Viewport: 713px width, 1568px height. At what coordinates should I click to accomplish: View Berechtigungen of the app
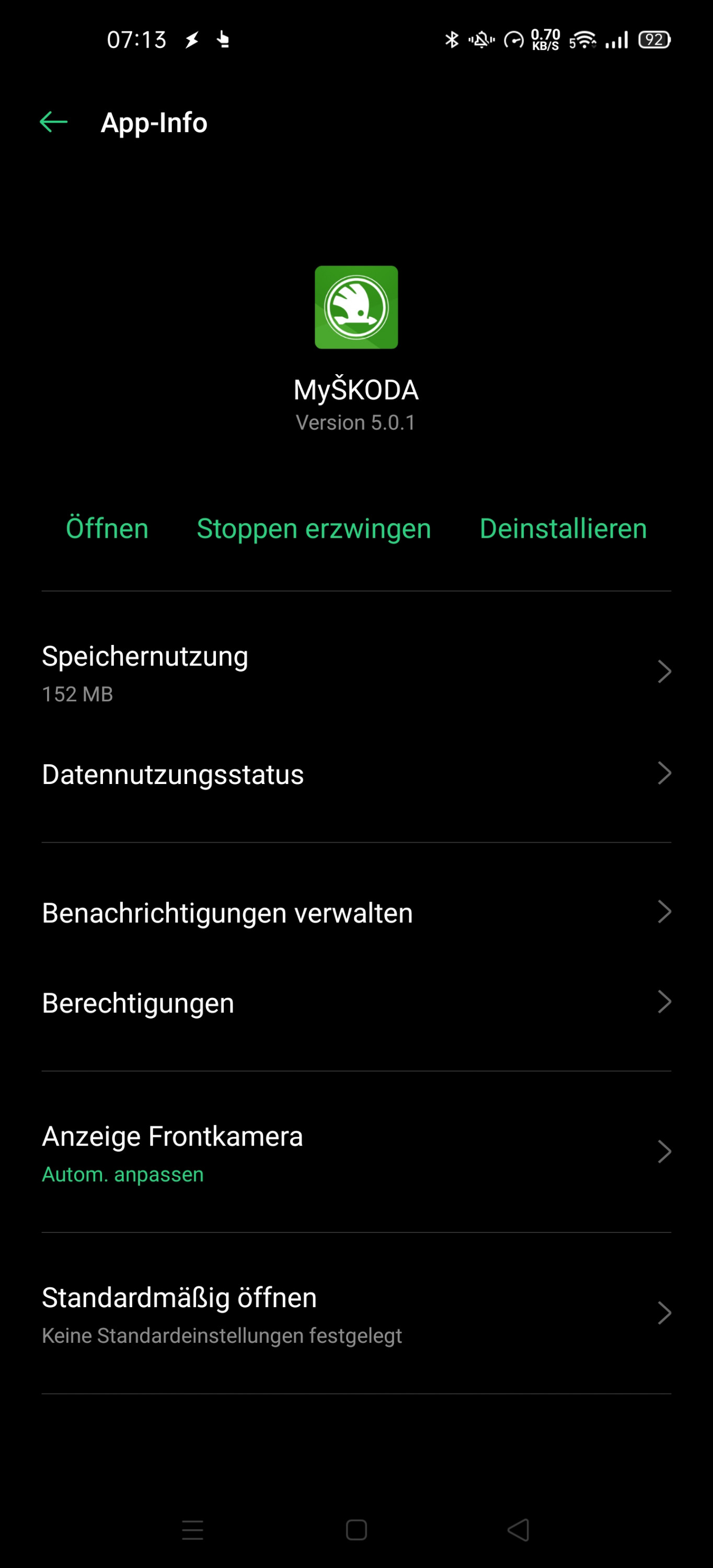(x=356, y=1002)
